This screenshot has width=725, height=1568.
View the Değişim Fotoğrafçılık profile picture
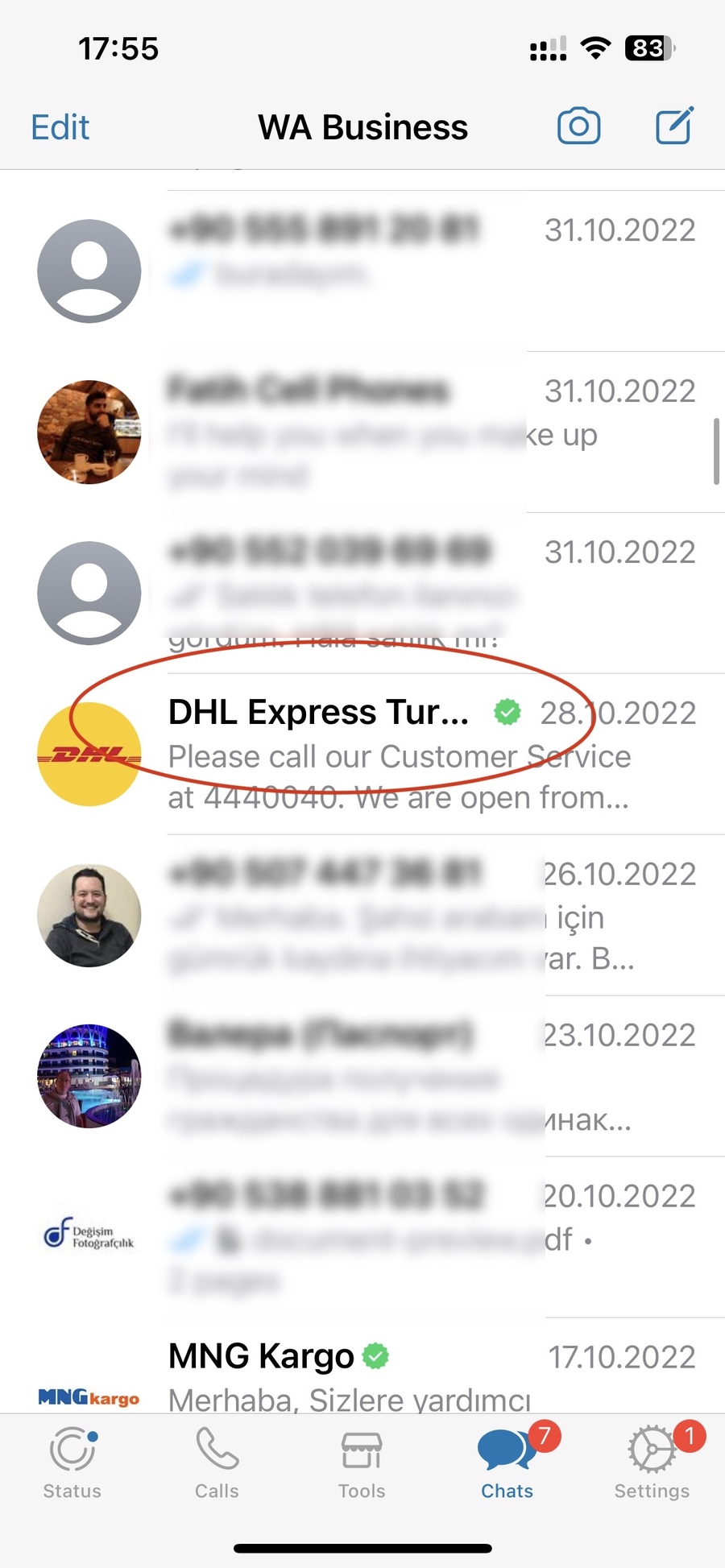tap(89, 1235)
